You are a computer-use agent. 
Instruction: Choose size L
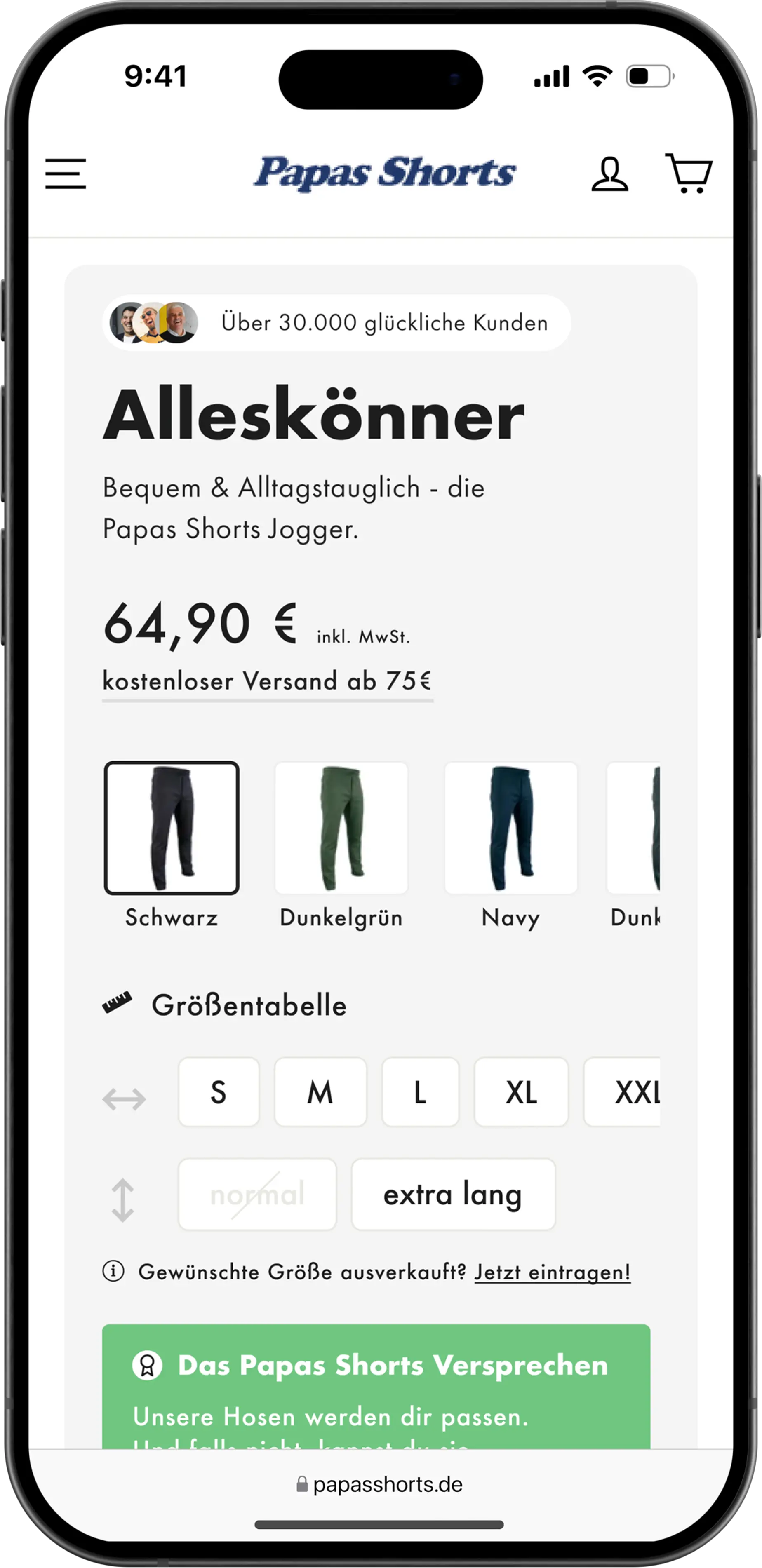pyautogui.click(x=420, y=1092)
